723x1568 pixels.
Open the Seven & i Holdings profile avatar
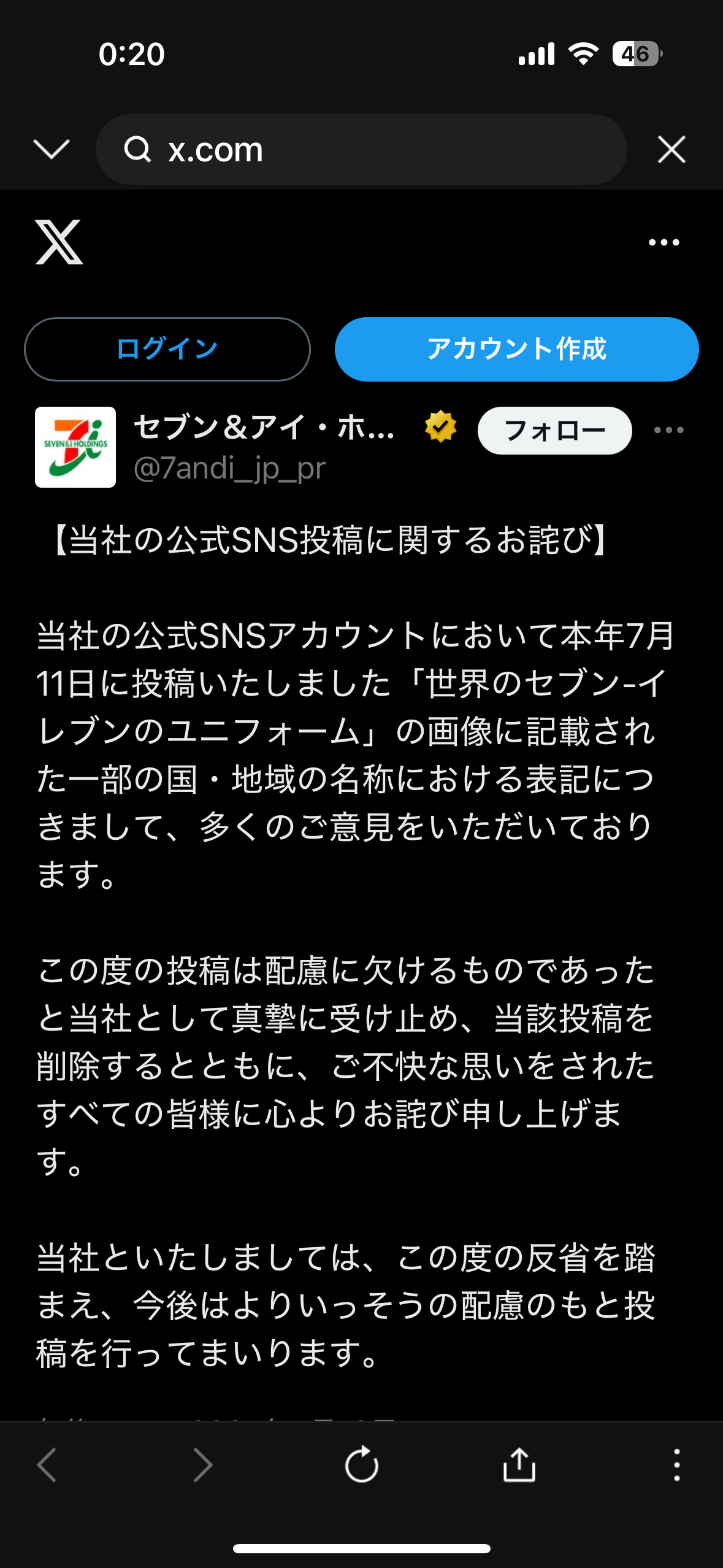coord(75,447)
